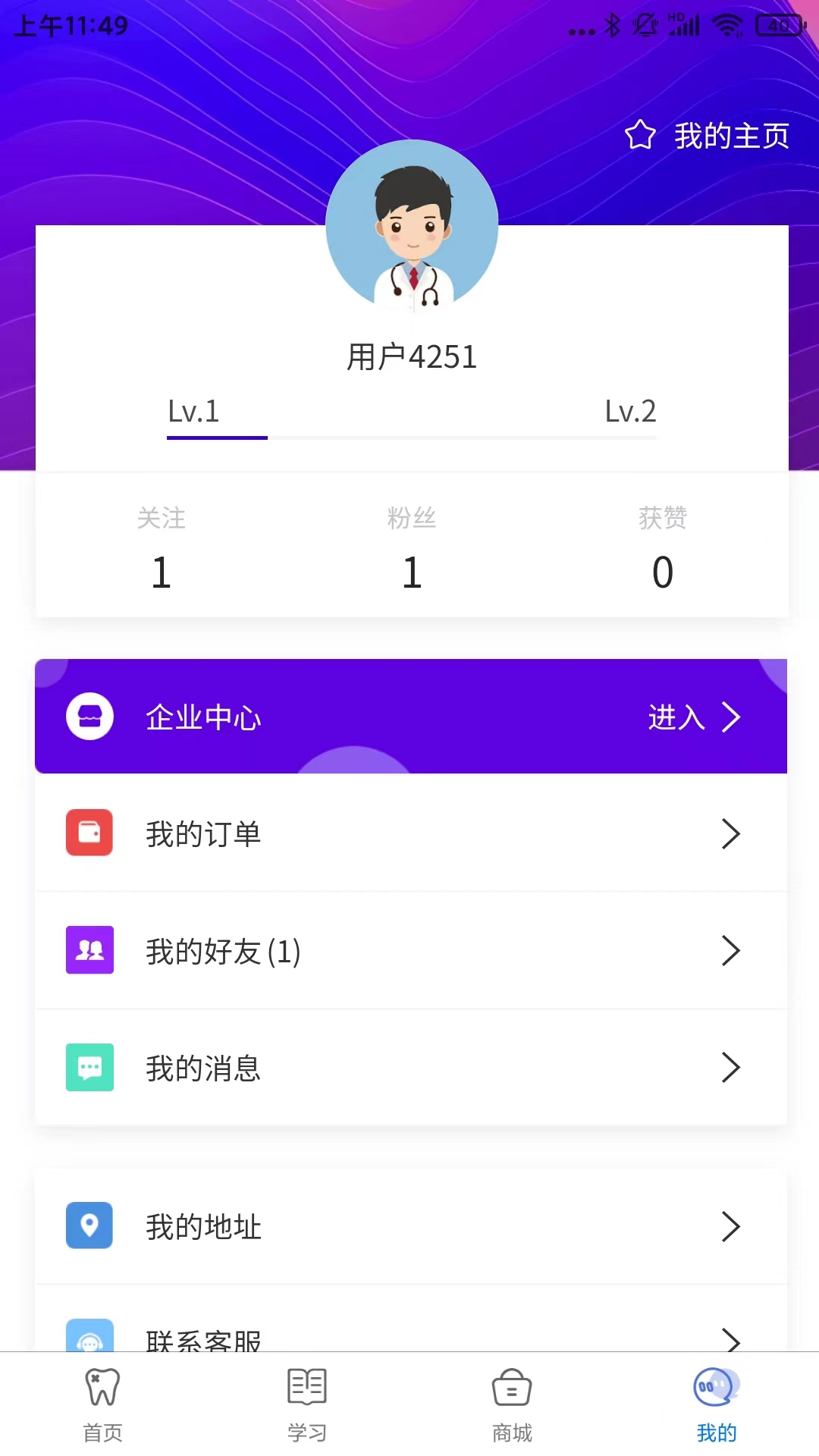The image size is (819, 1456).
Task: Enter the 企业中心 enterprise center
Action: click(411, 717)
